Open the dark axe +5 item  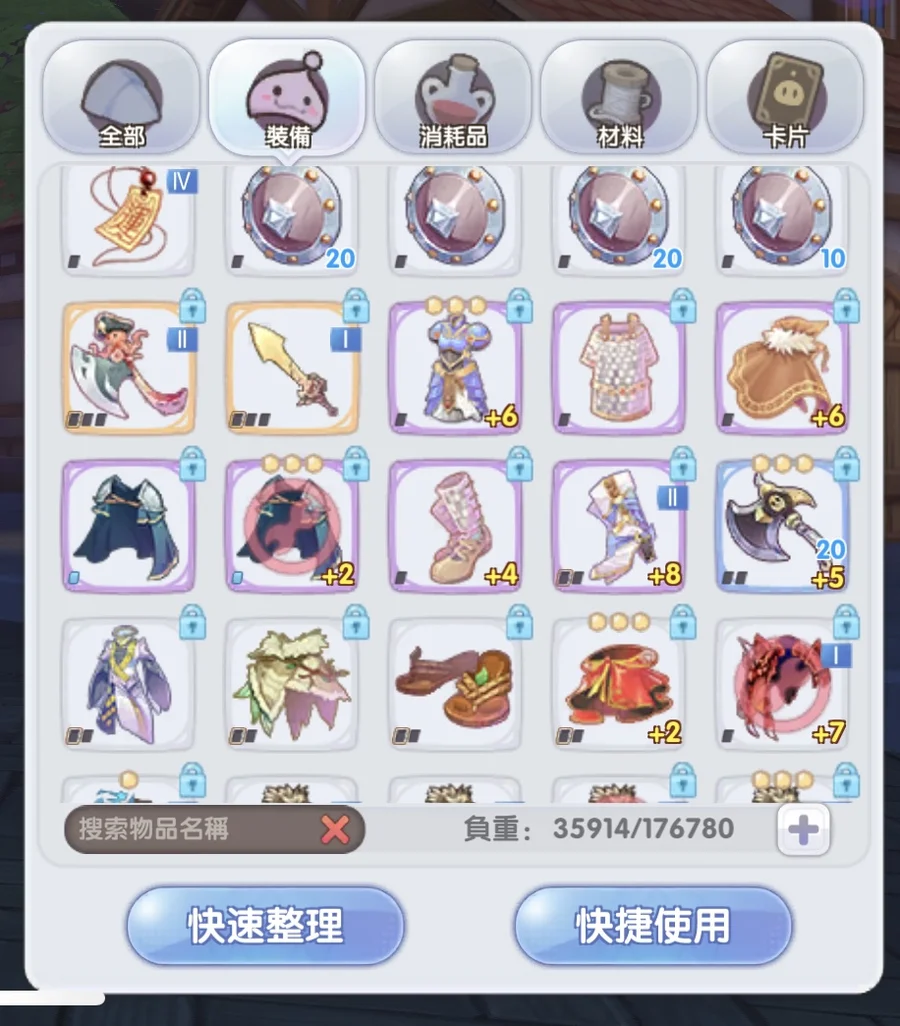[x=782, y=527]
